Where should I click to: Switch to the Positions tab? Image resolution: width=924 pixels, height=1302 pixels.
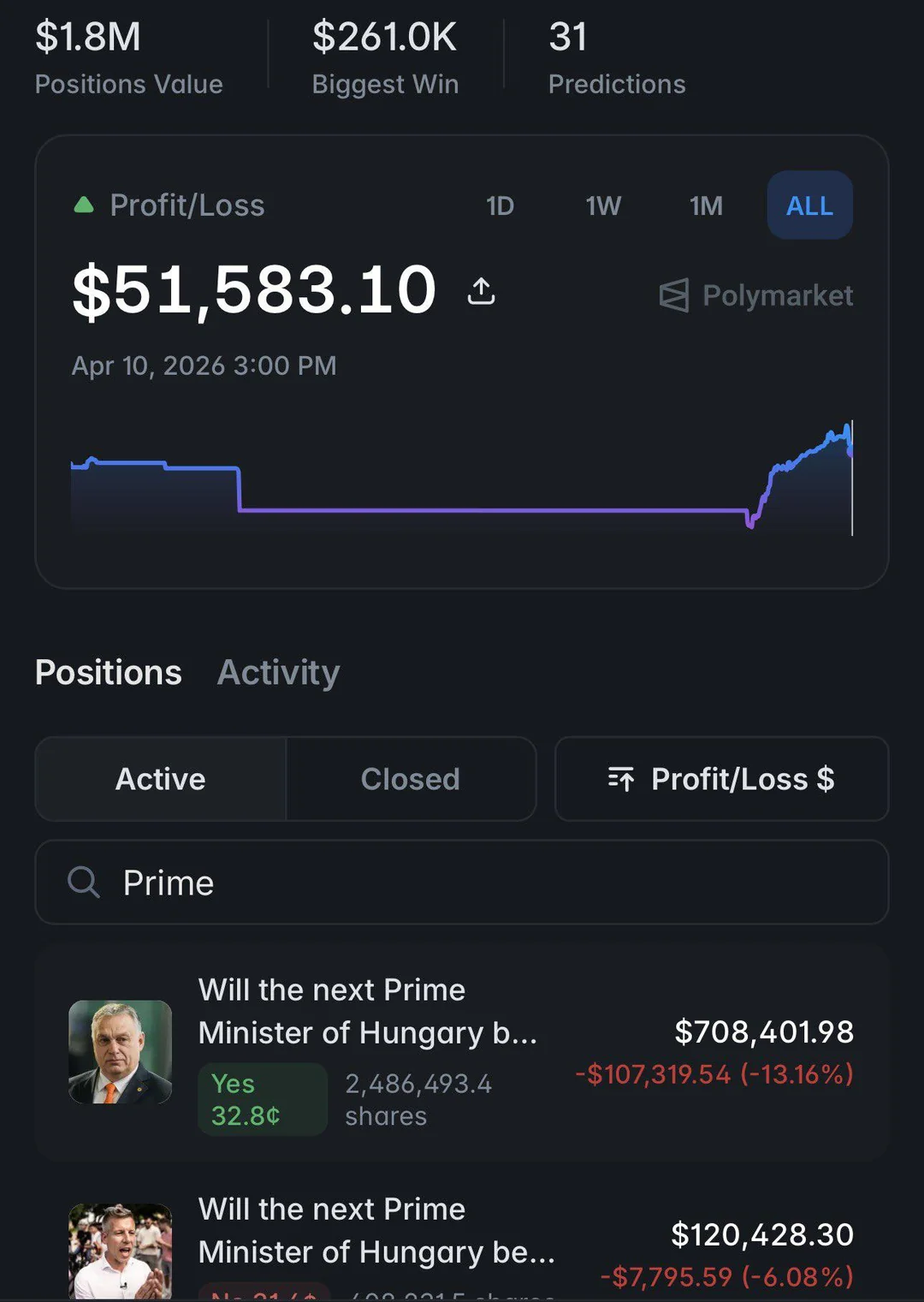point(109,673)
